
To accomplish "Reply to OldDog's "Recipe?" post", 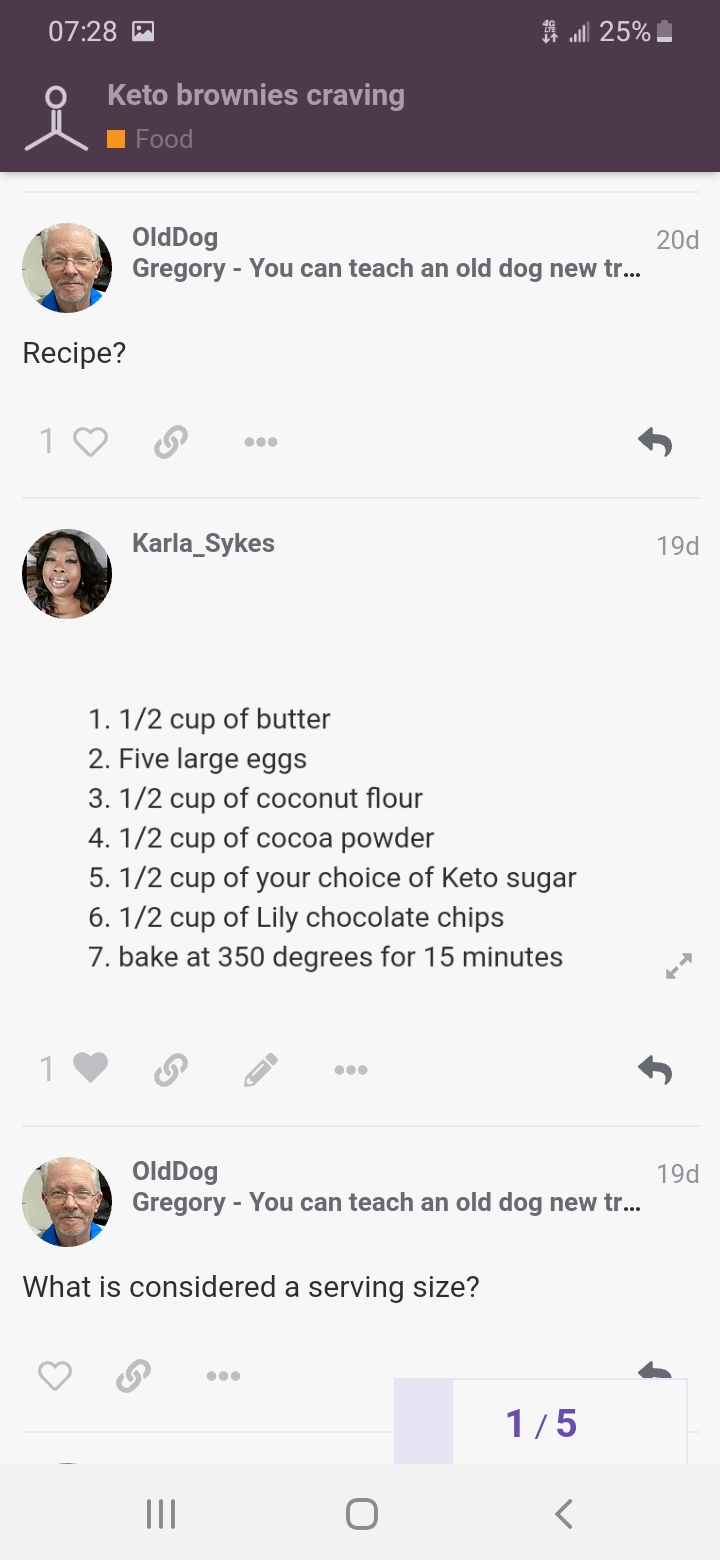I will (x=655, y=441).
